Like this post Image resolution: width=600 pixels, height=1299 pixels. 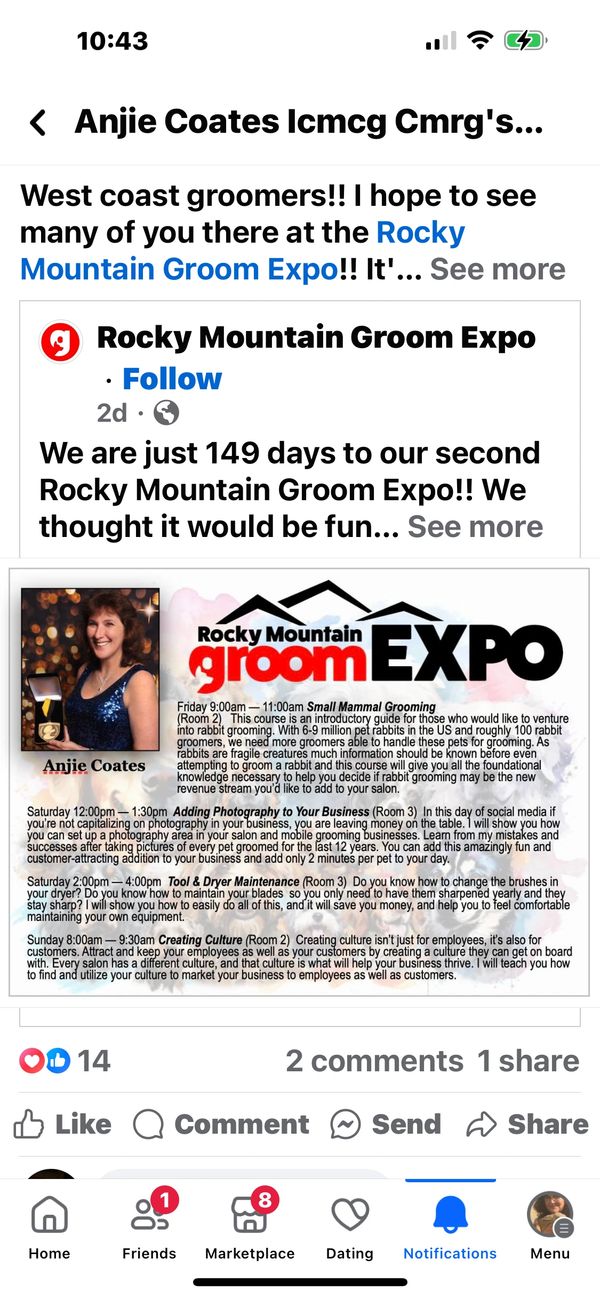click(x=62, y=1124)
